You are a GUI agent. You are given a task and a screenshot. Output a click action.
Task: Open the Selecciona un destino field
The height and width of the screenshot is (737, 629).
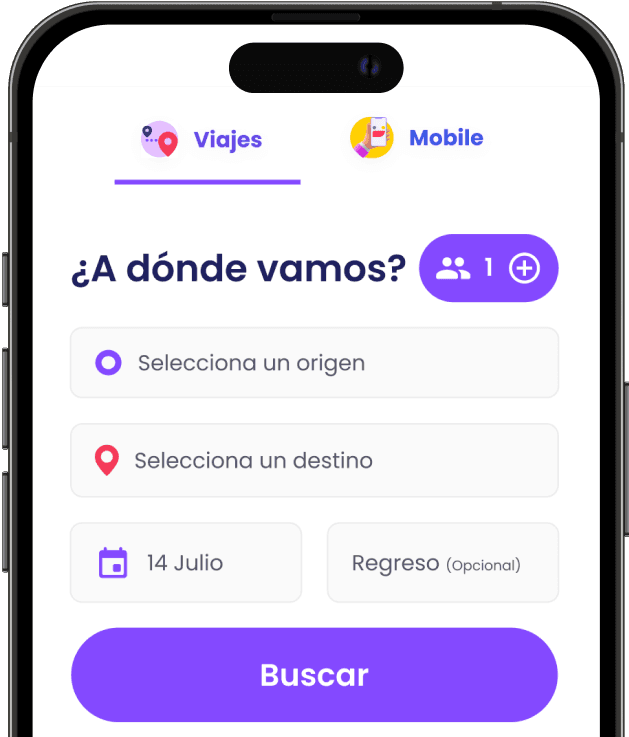[x=314, y=461]
